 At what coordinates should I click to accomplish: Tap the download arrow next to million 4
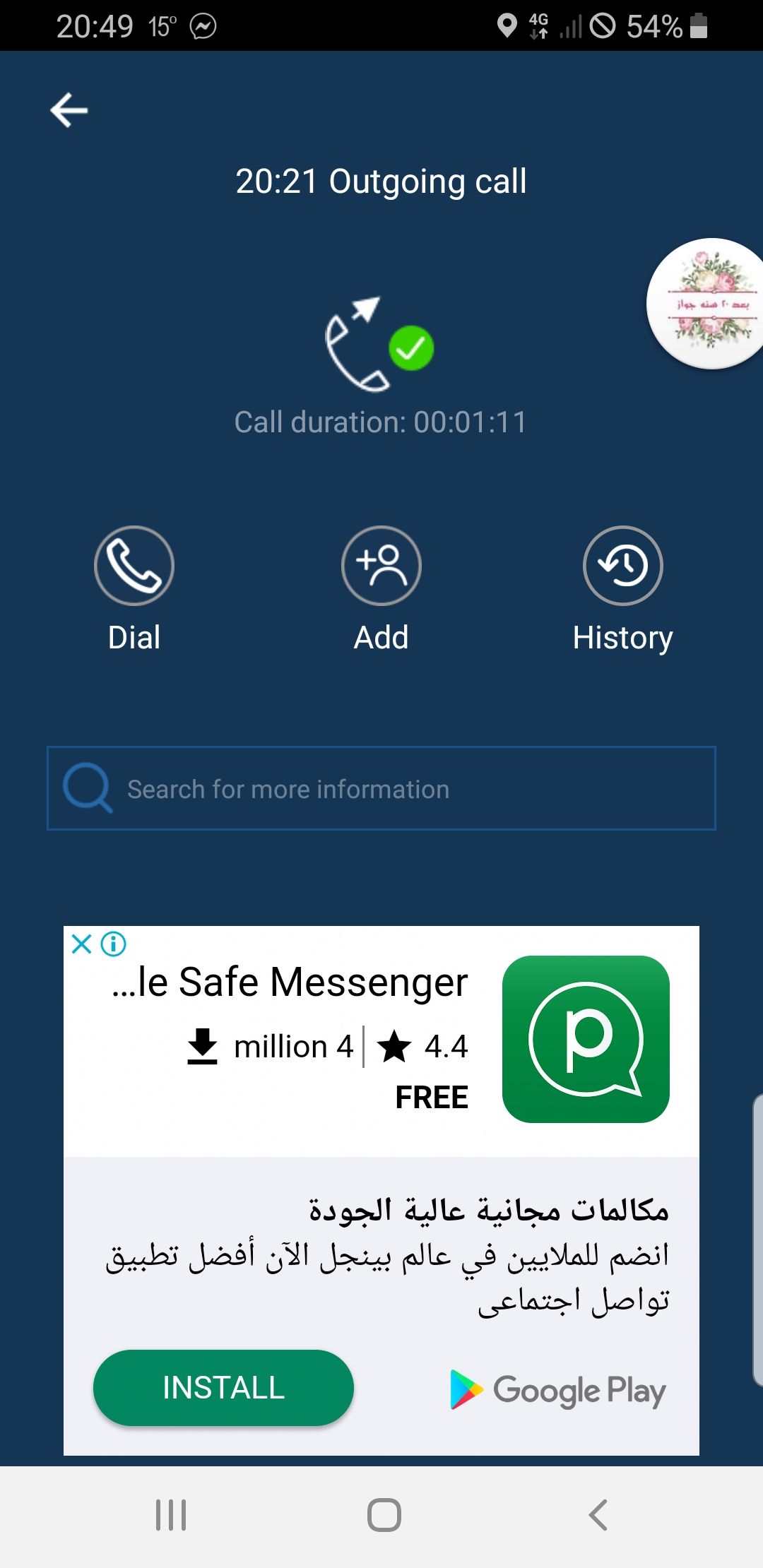point(203,1047)
